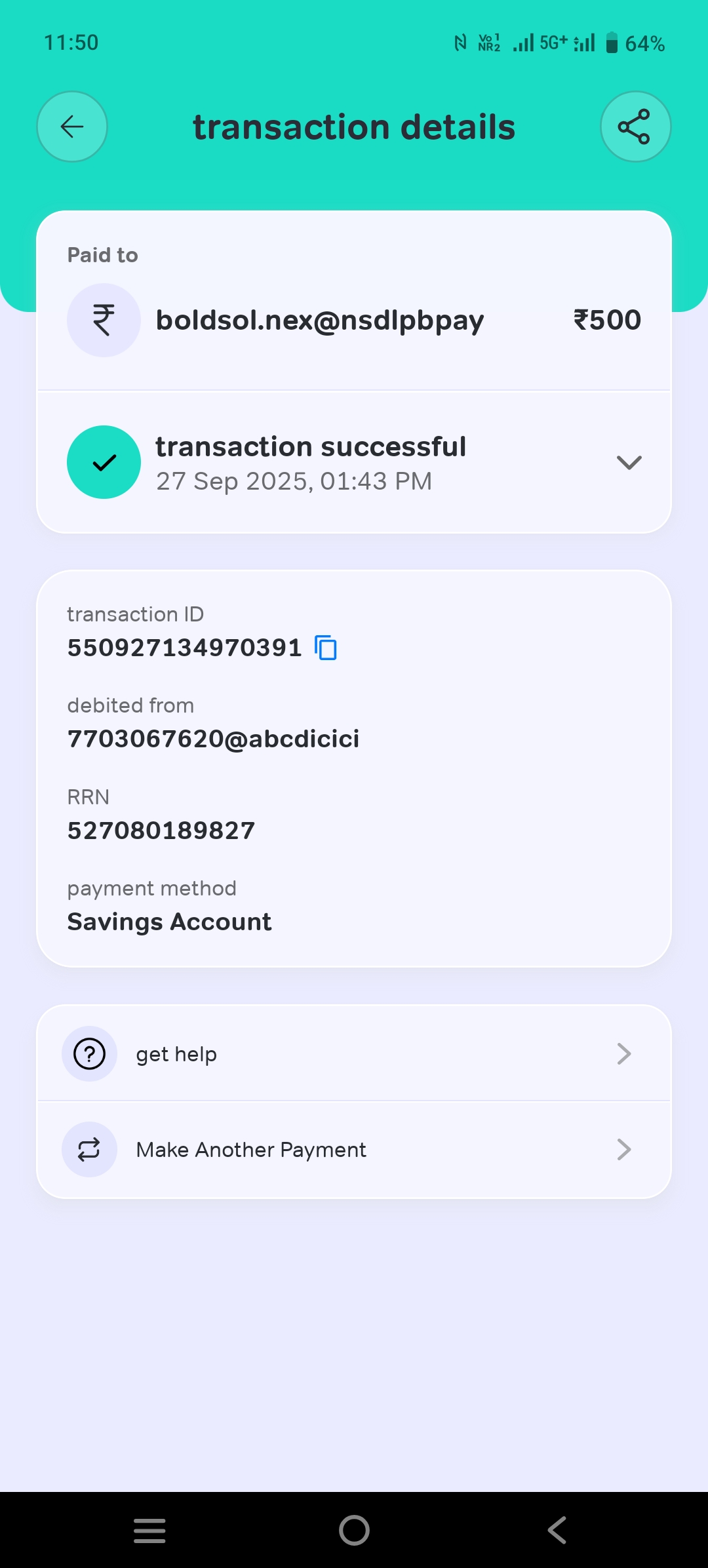
Task: Go back using the top arrow button
Action: (72, 127)
